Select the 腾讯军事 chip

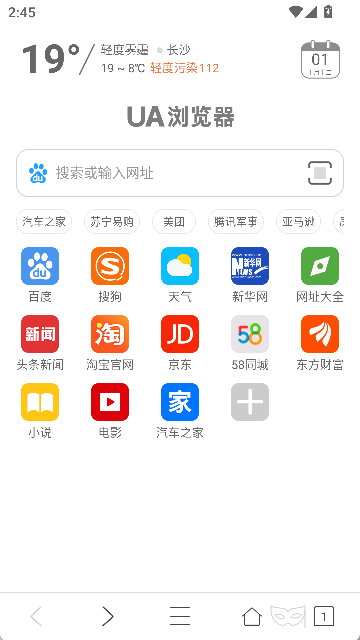tap(236, 222)
